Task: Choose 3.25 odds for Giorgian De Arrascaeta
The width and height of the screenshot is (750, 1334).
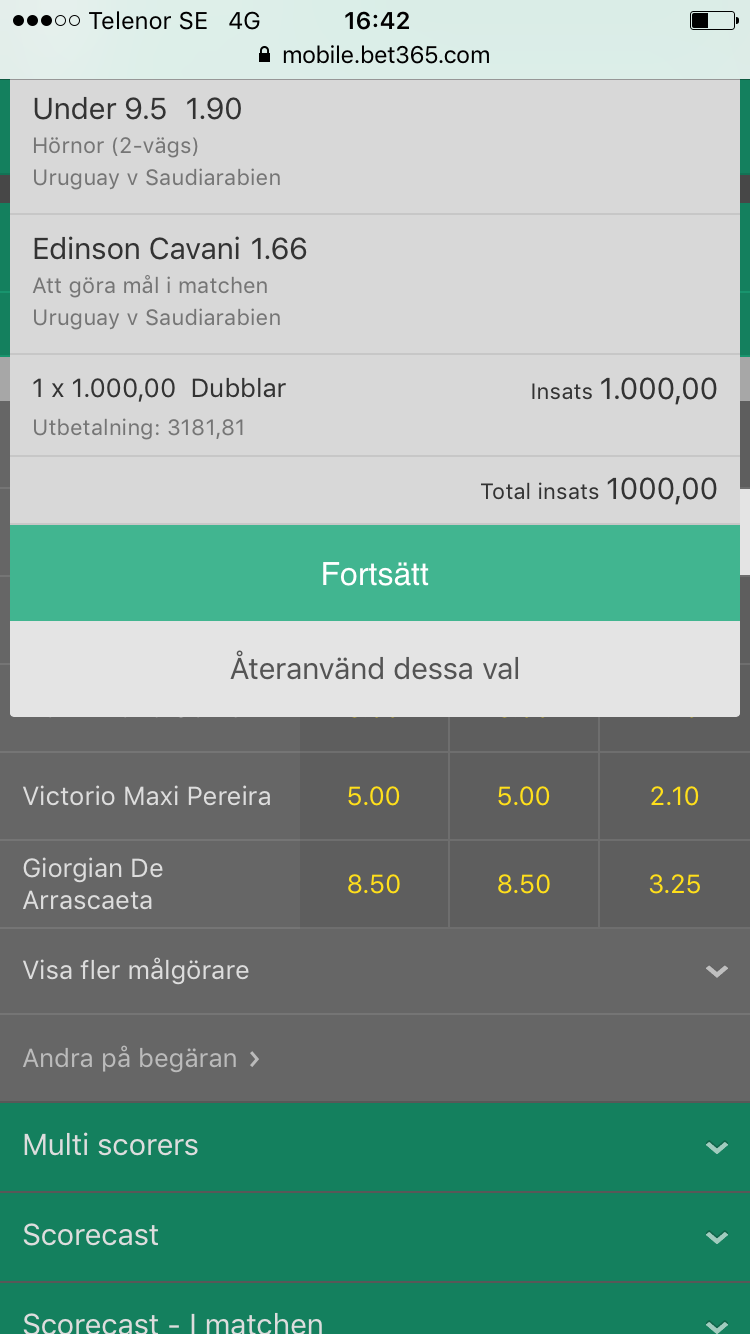Action: pyautogui.click(x=675, y=884)
